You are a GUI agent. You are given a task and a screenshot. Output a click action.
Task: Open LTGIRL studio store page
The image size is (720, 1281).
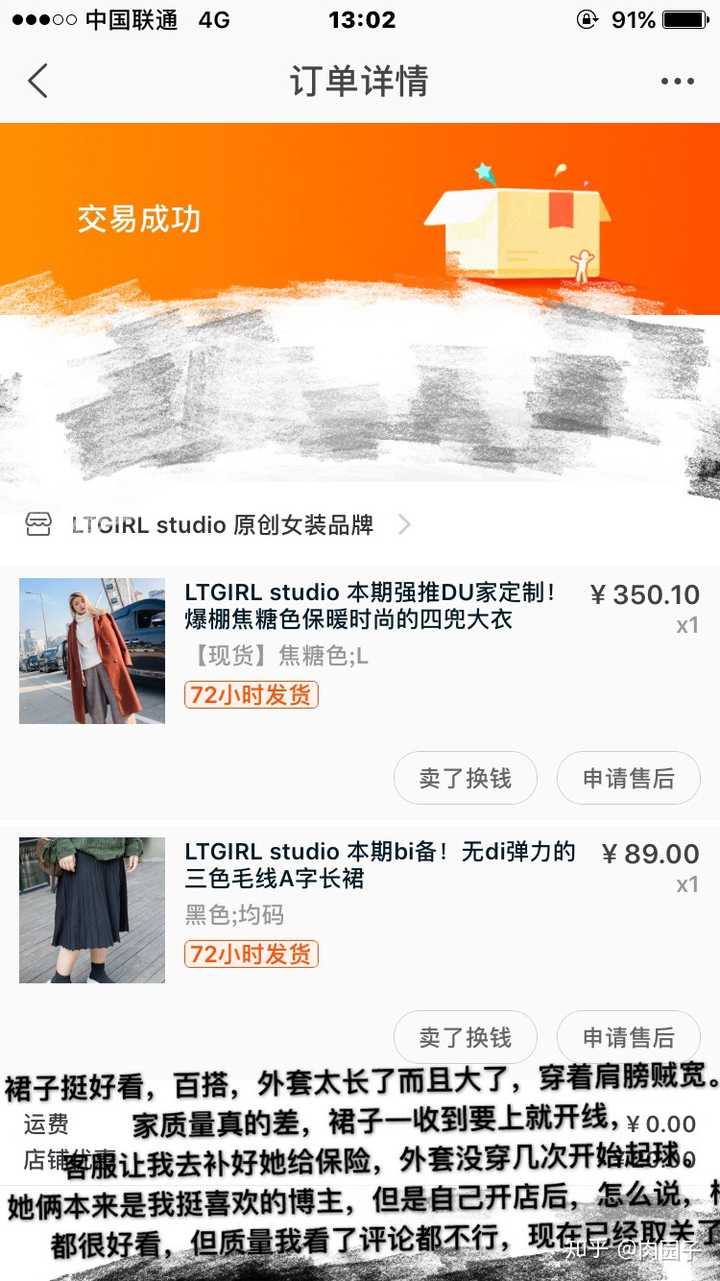point(222,525)
